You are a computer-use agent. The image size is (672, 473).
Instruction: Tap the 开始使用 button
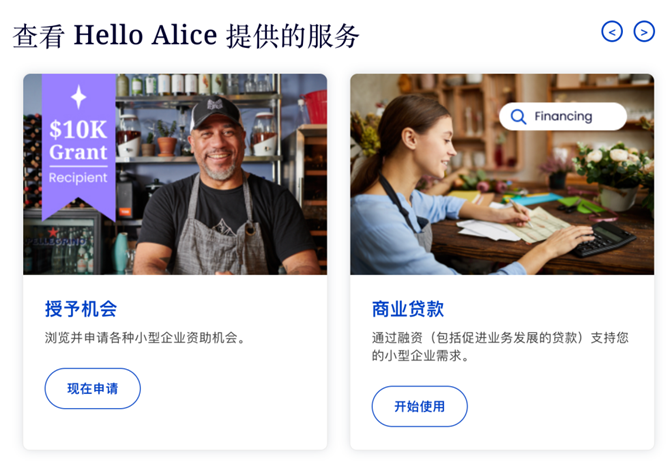coord(419,406)
